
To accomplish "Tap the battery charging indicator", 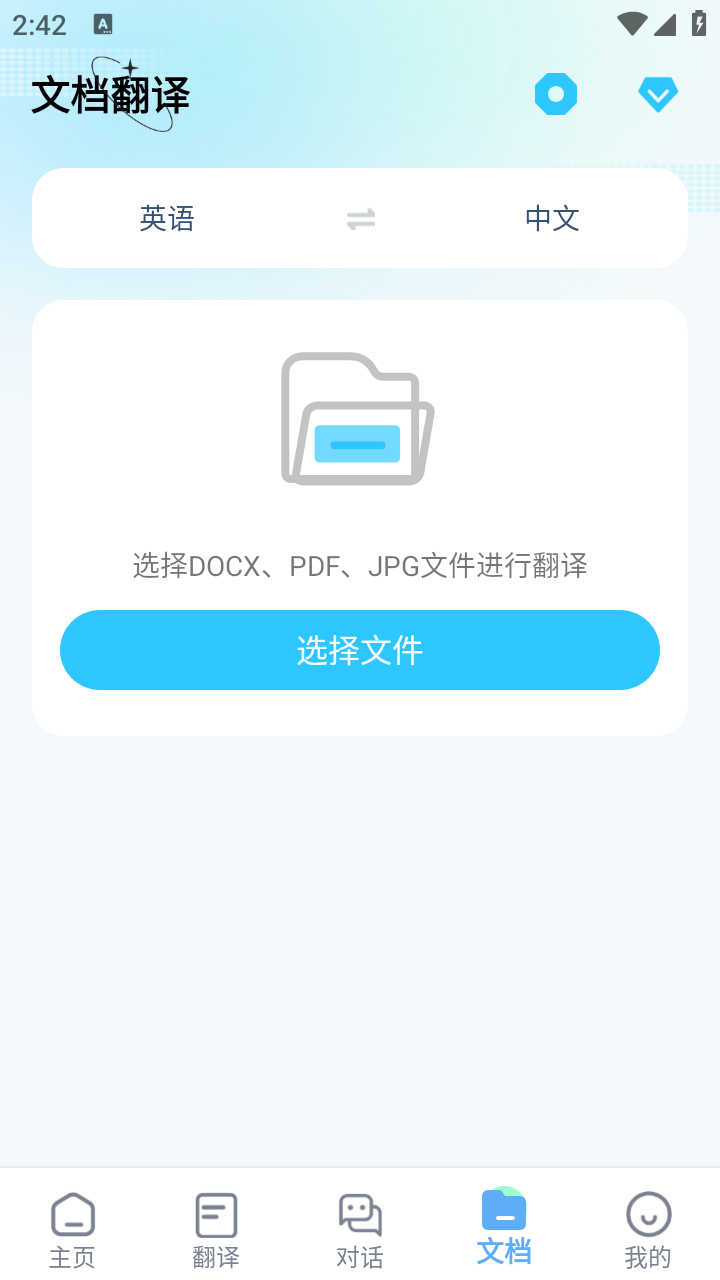I will click(697, 22).
